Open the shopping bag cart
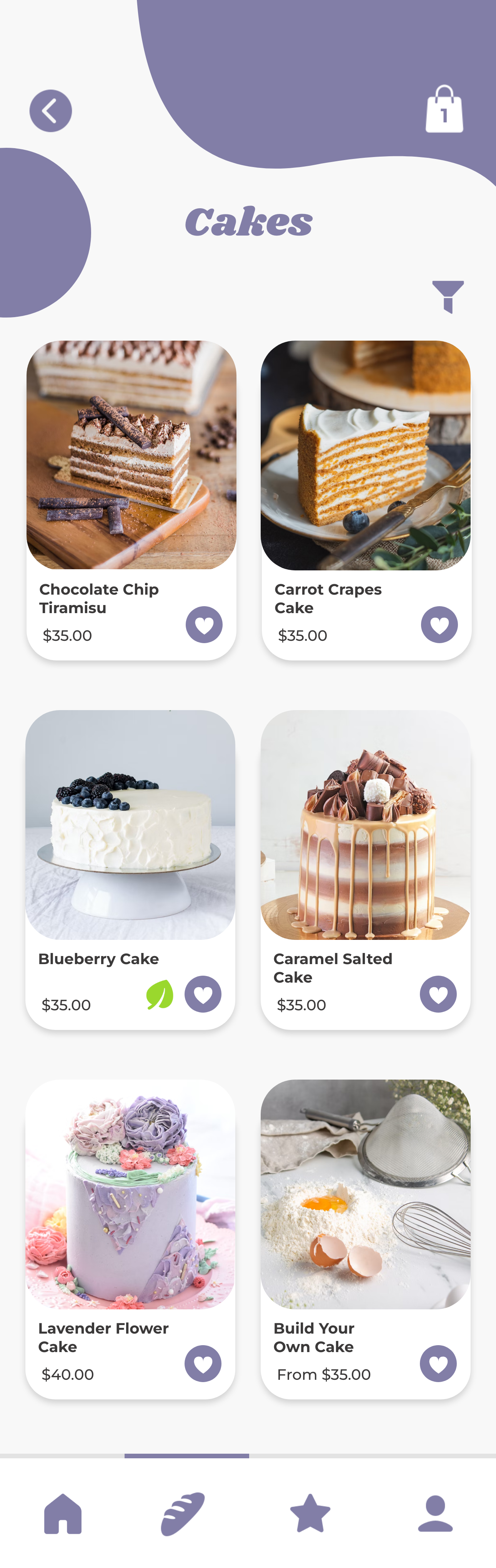Screen dimensions: 496x1568 click(x=444, y=110)
